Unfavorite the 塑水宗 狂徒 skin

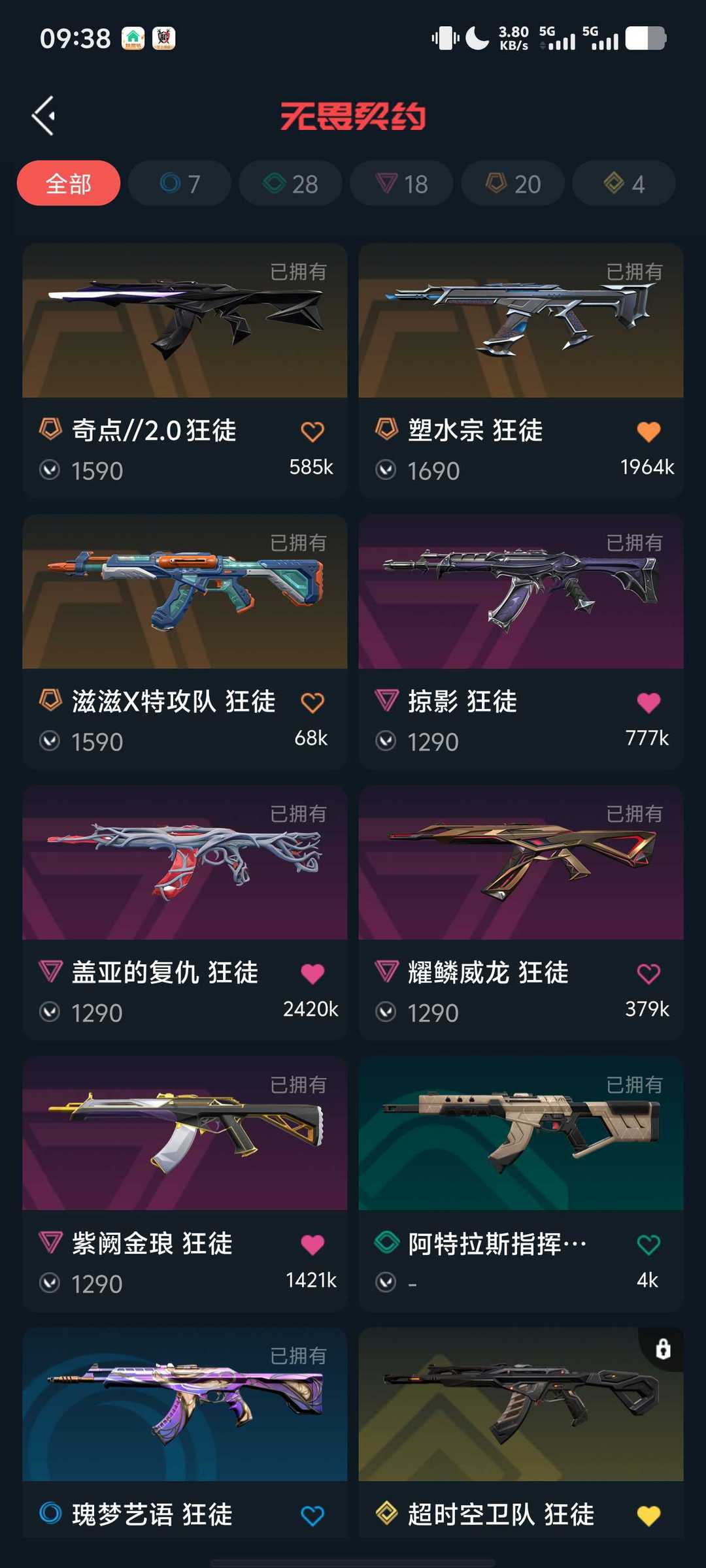click(648, 431)
